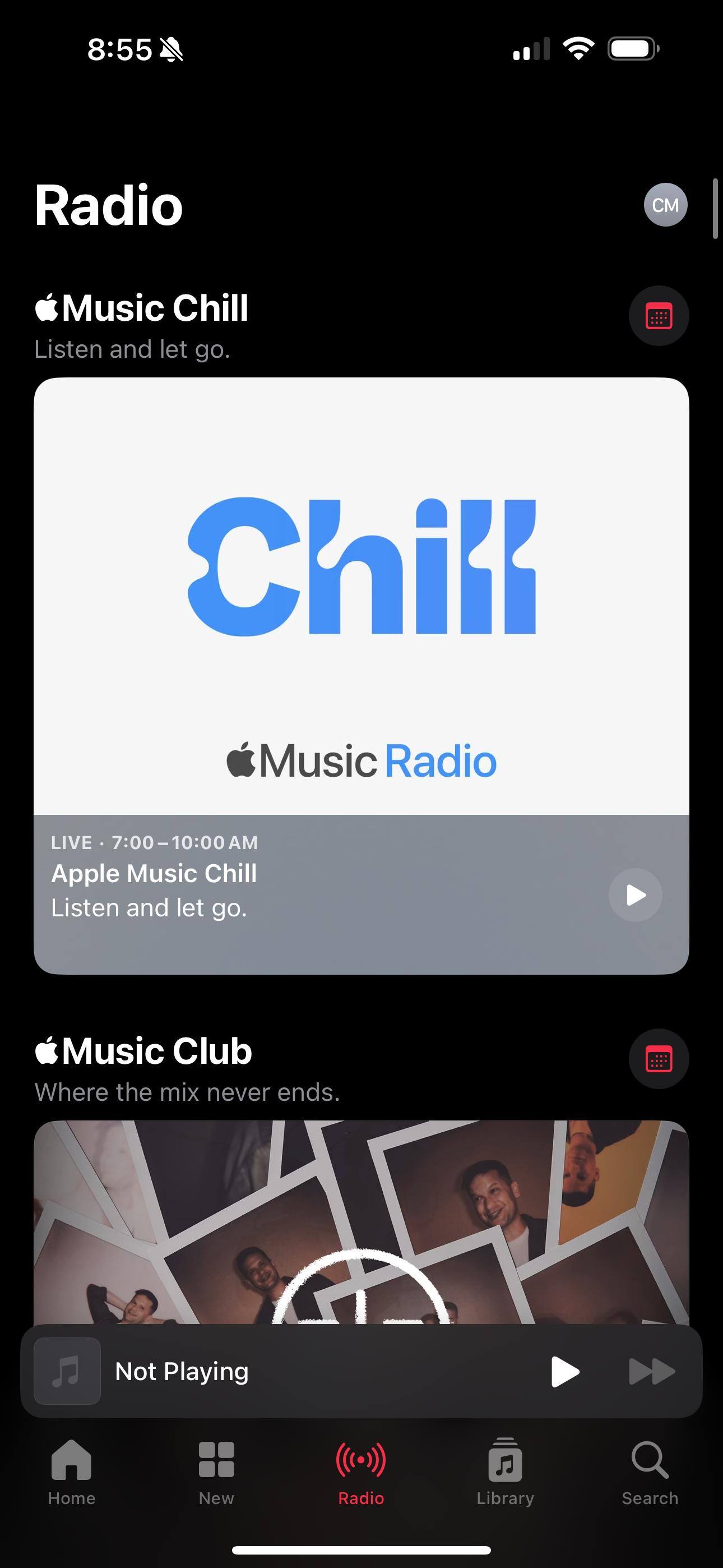Viewport: 723px width, 1568px height.
Task: Skip forward in the mini player
Action: click(651, 1372)
